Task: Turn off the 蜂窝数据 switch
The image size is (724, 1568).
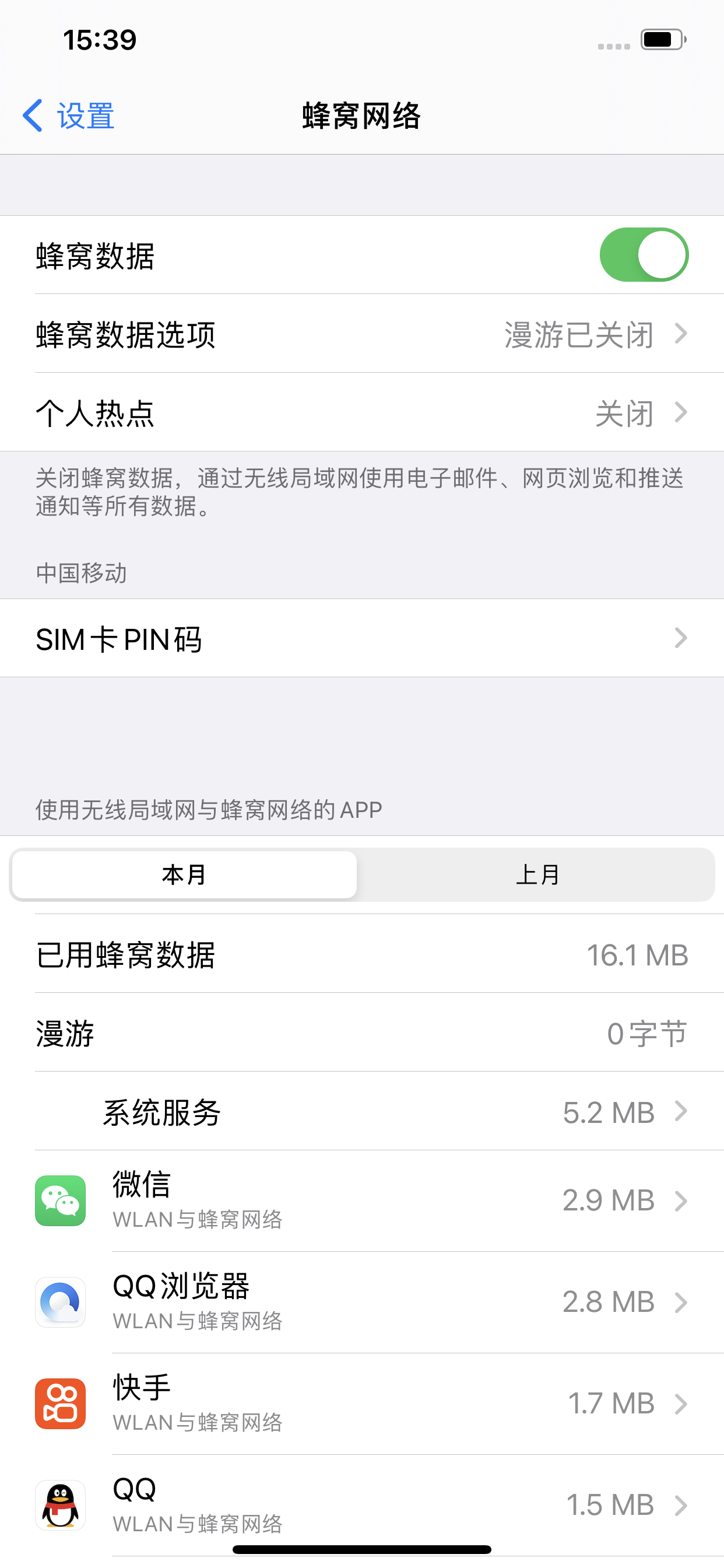Action: click(x=643, y=255)
